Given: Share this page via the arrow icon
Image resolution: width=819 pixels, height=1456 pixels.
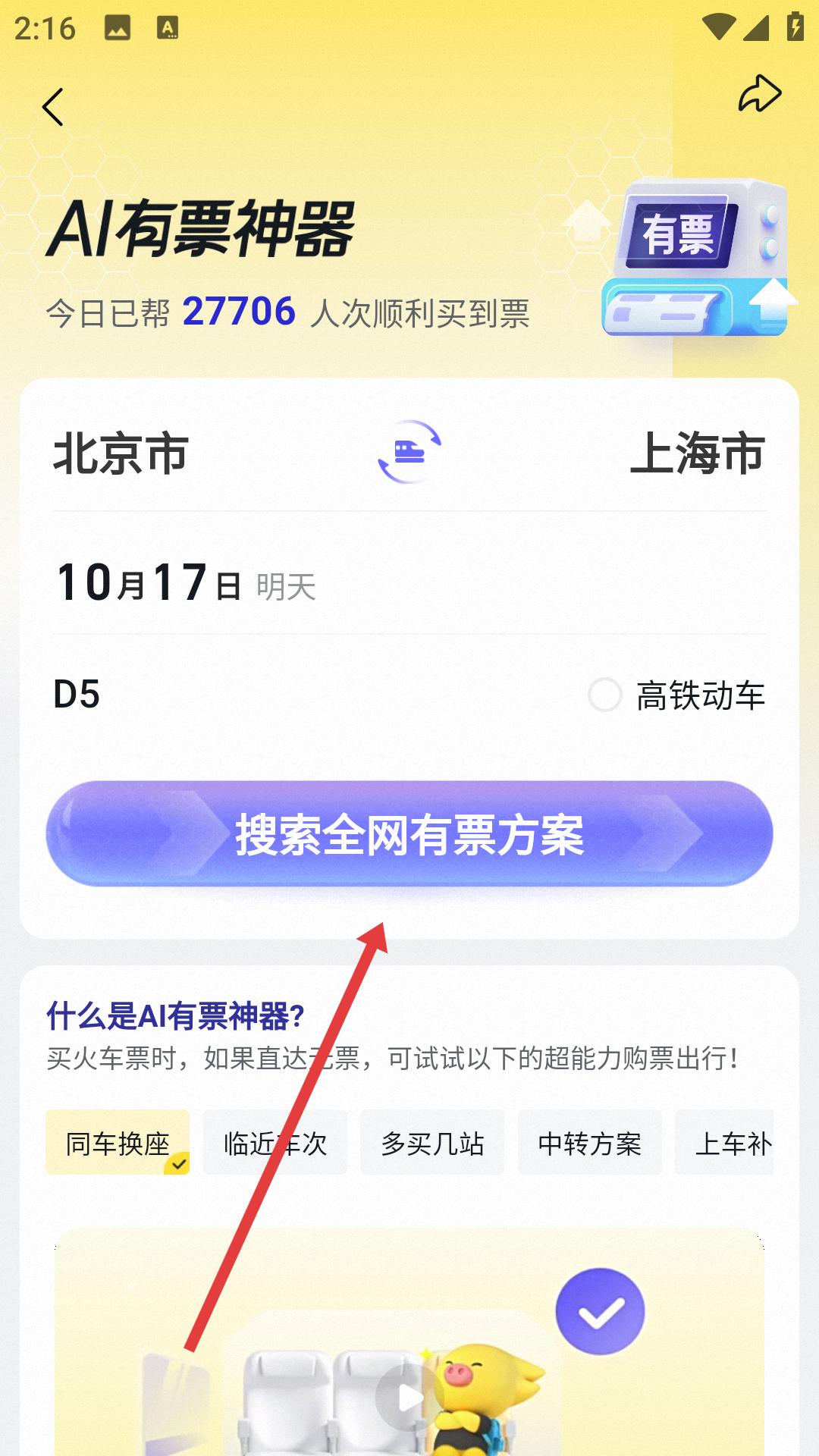Looking at the screenshot, I should (x=759, y=94).
